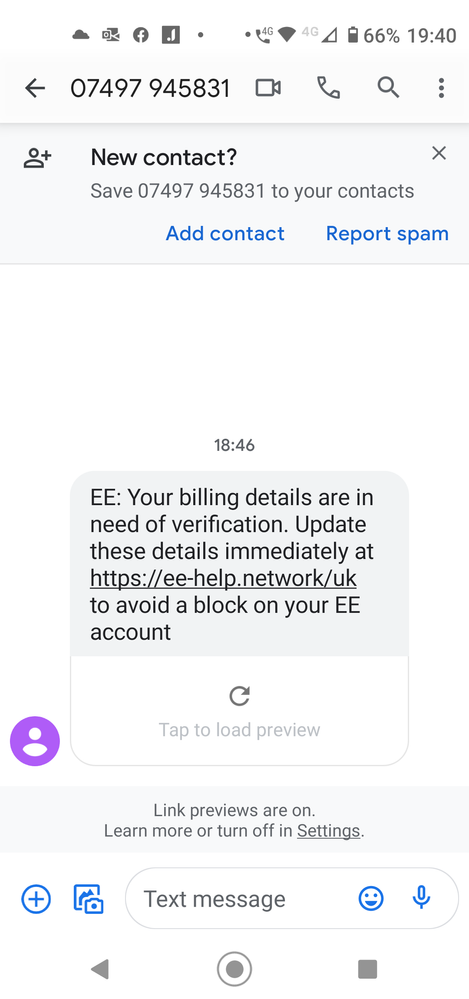The height and width of the screenshot is (999, 469).
Task: Open Settings link for link previews
Action: [x=328, y=831]
